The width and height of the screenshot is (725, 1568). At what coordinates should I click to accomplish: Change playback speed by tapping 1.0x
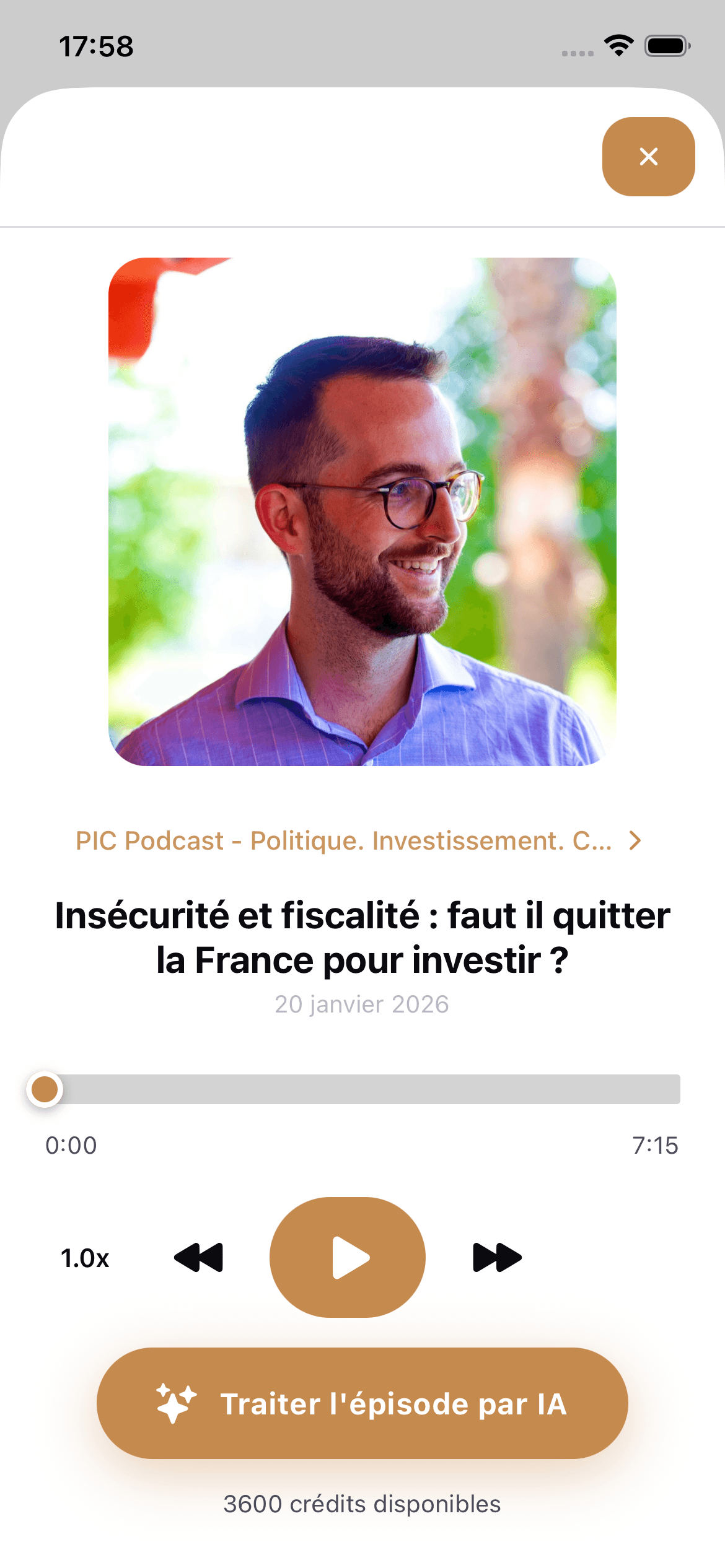(x=84, y=1258)
